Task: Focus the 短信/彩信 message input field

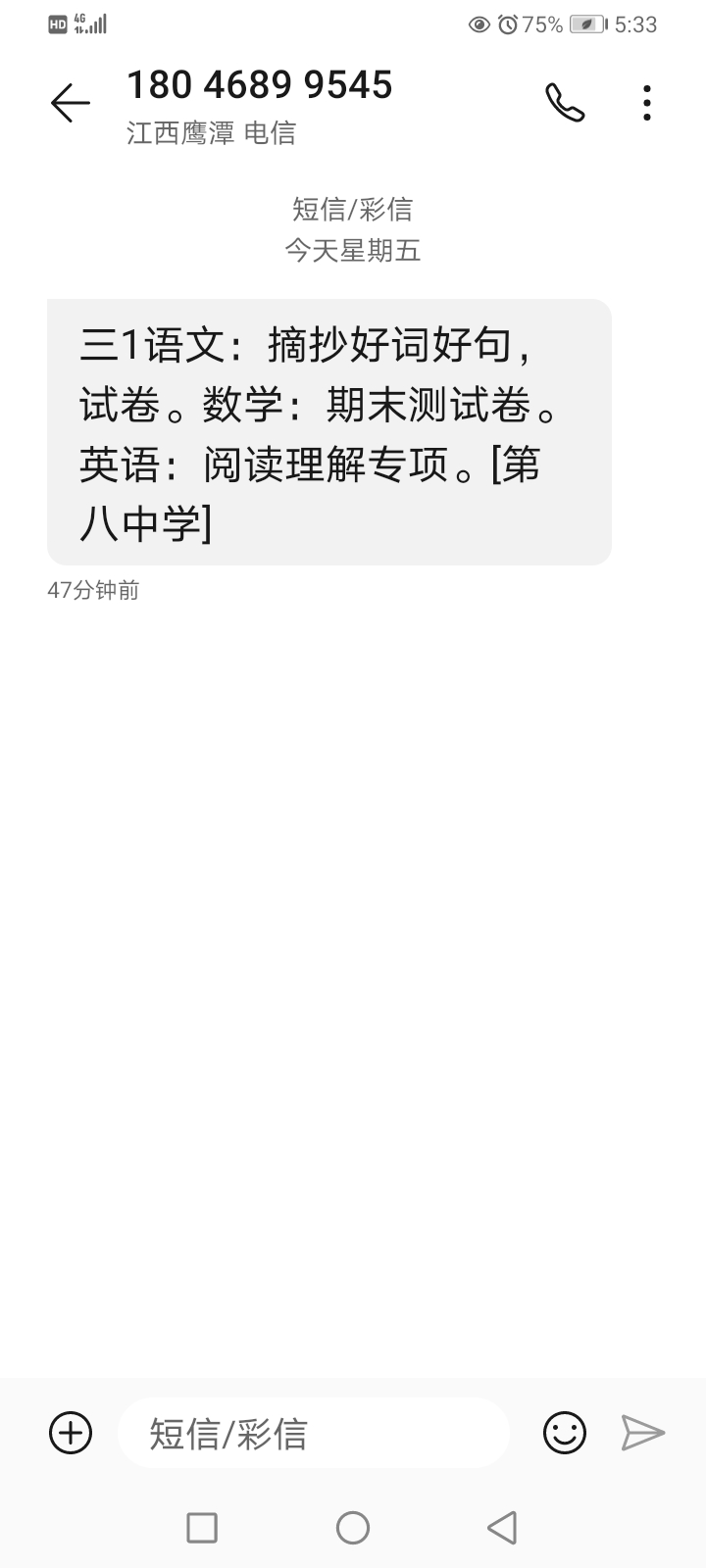Action: [314, 1434]
